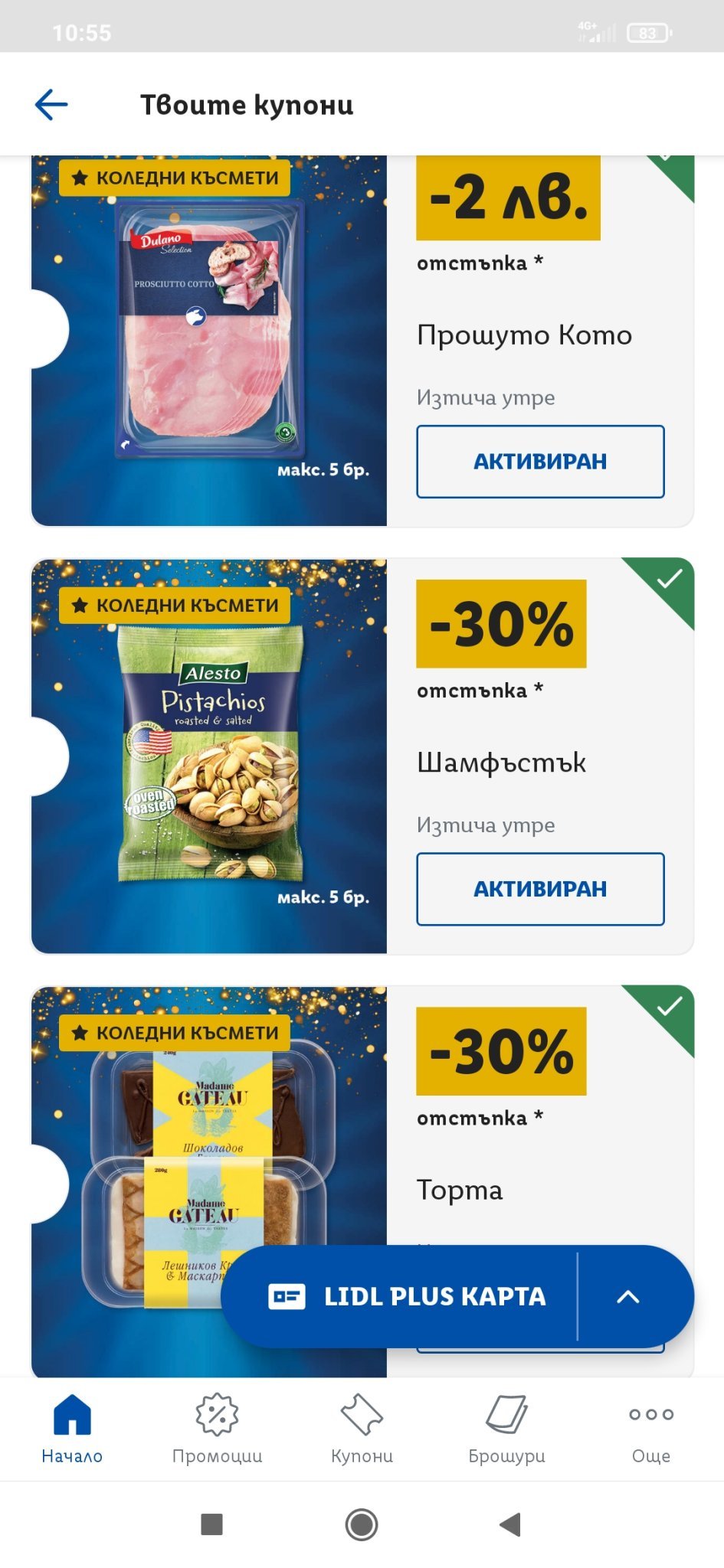Image resolution: width=724 pixels, height=1568 pixels.
Task: Switch to the Купони tab
Action: tap(362, 1429)
